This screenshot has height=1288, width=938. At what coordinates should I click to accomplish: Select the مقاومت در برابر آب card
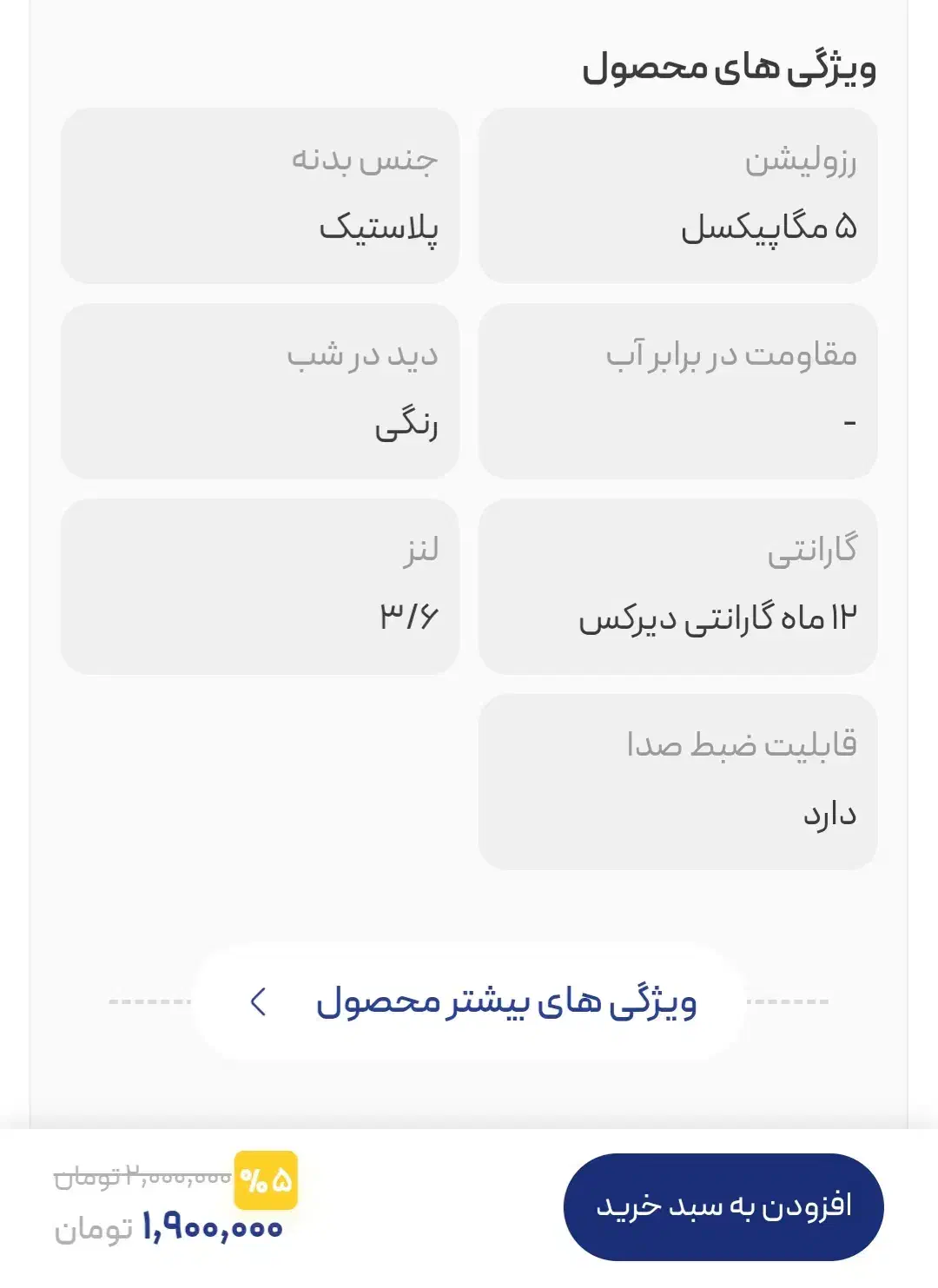coord(677,391)
